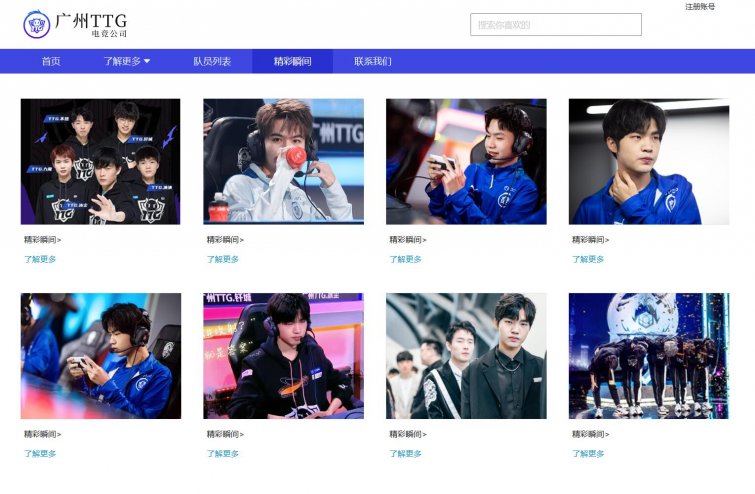The image size is (755, 494).
Task: Open the photo of player in blue jacket holding phone
Action: coord(466,161)
